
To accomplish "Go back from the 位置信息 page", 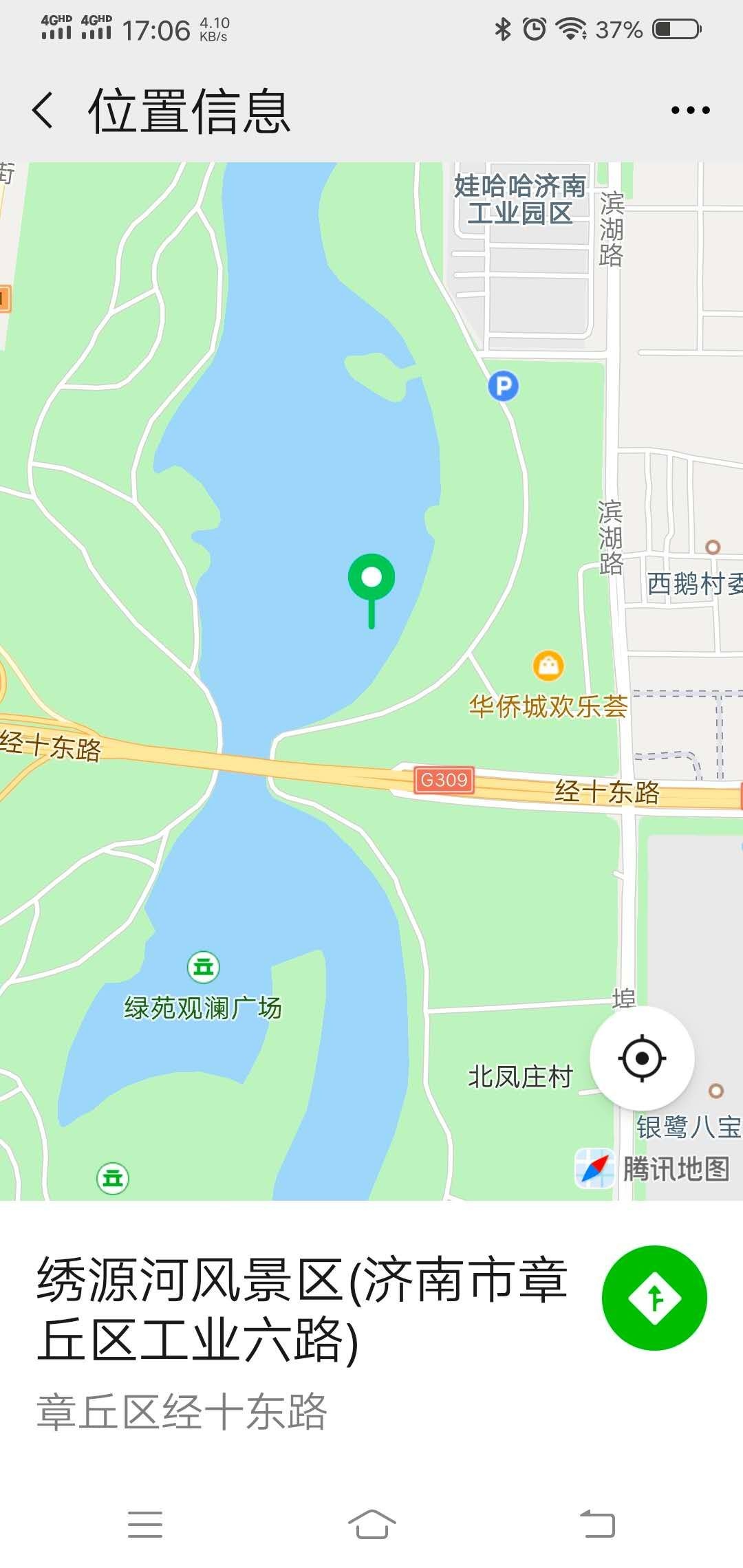I will click(43, 110).
